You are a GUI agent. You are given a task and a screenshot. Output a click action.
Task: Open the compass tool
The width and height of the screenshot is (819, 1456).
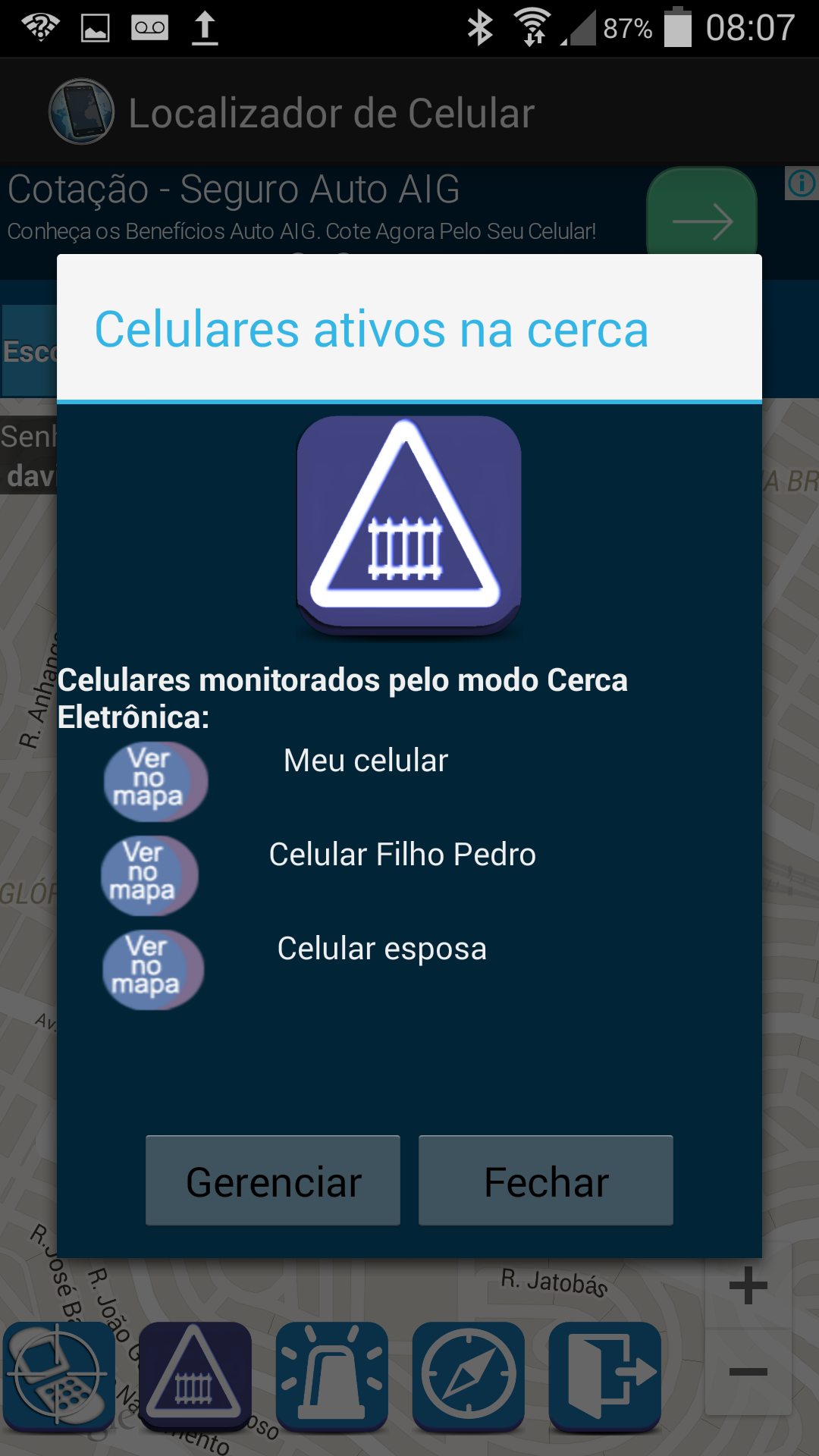pyautogui.click(x=469, y=1376)
